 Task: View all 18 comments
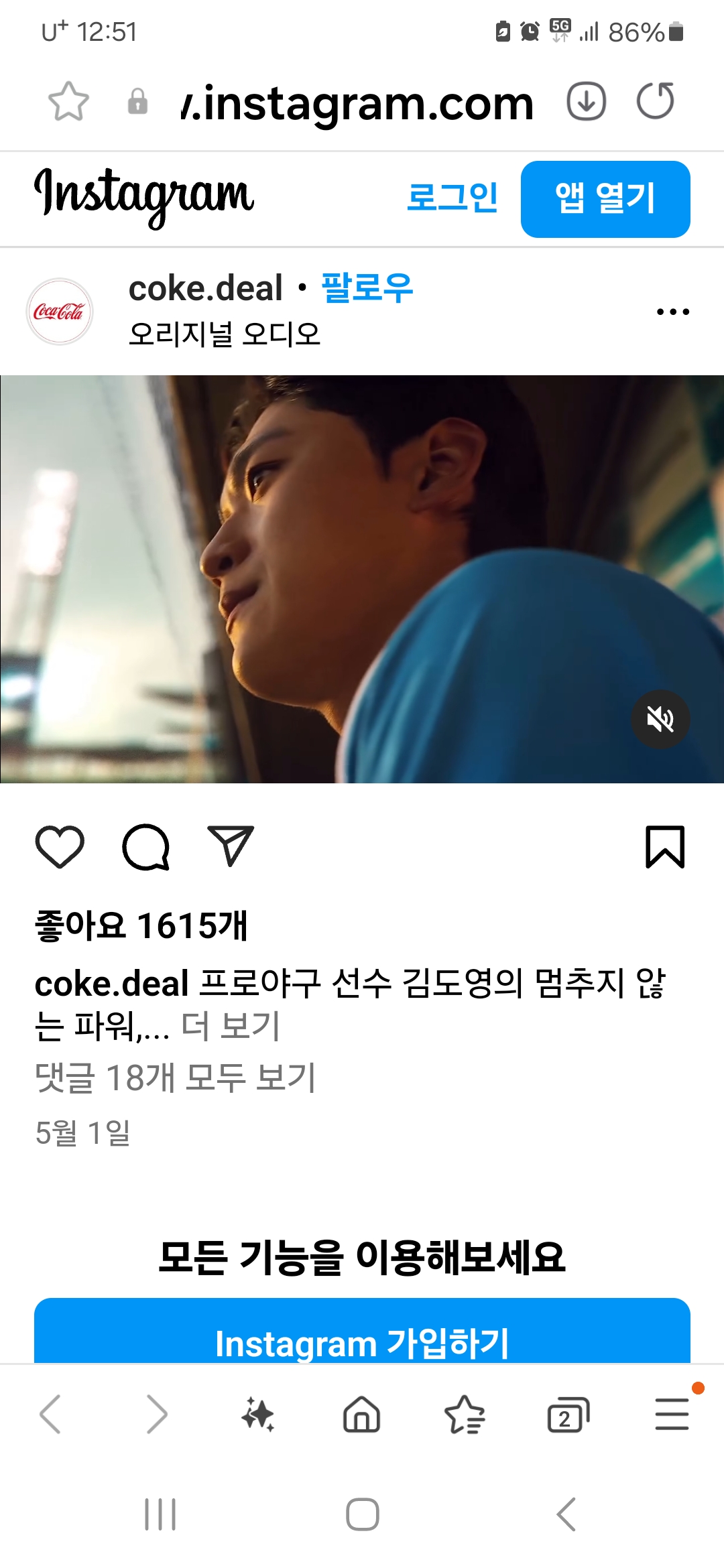click(175, 1077)
